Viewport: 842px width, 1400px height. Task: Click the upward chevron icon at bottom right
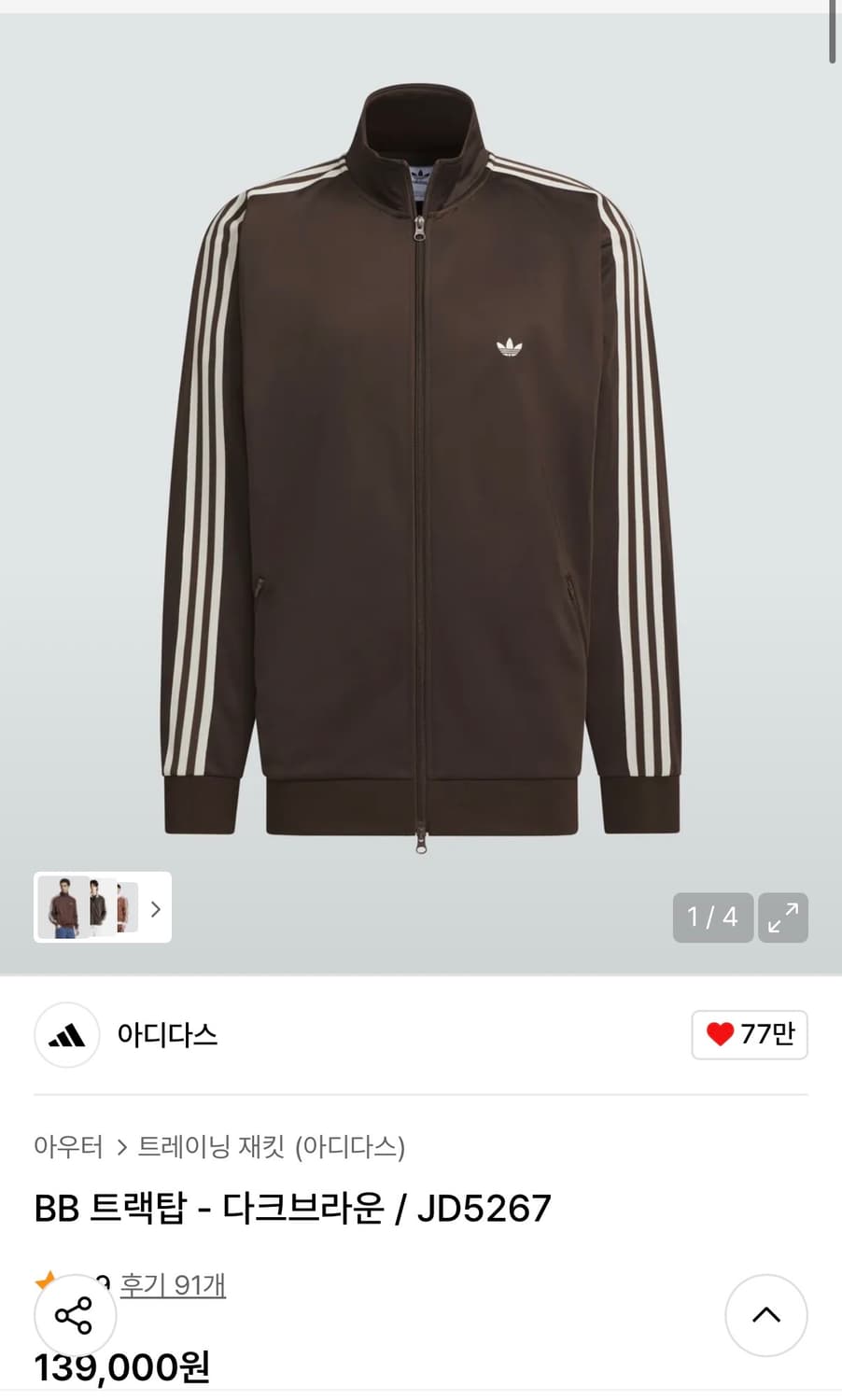[x=765, y=1315]
